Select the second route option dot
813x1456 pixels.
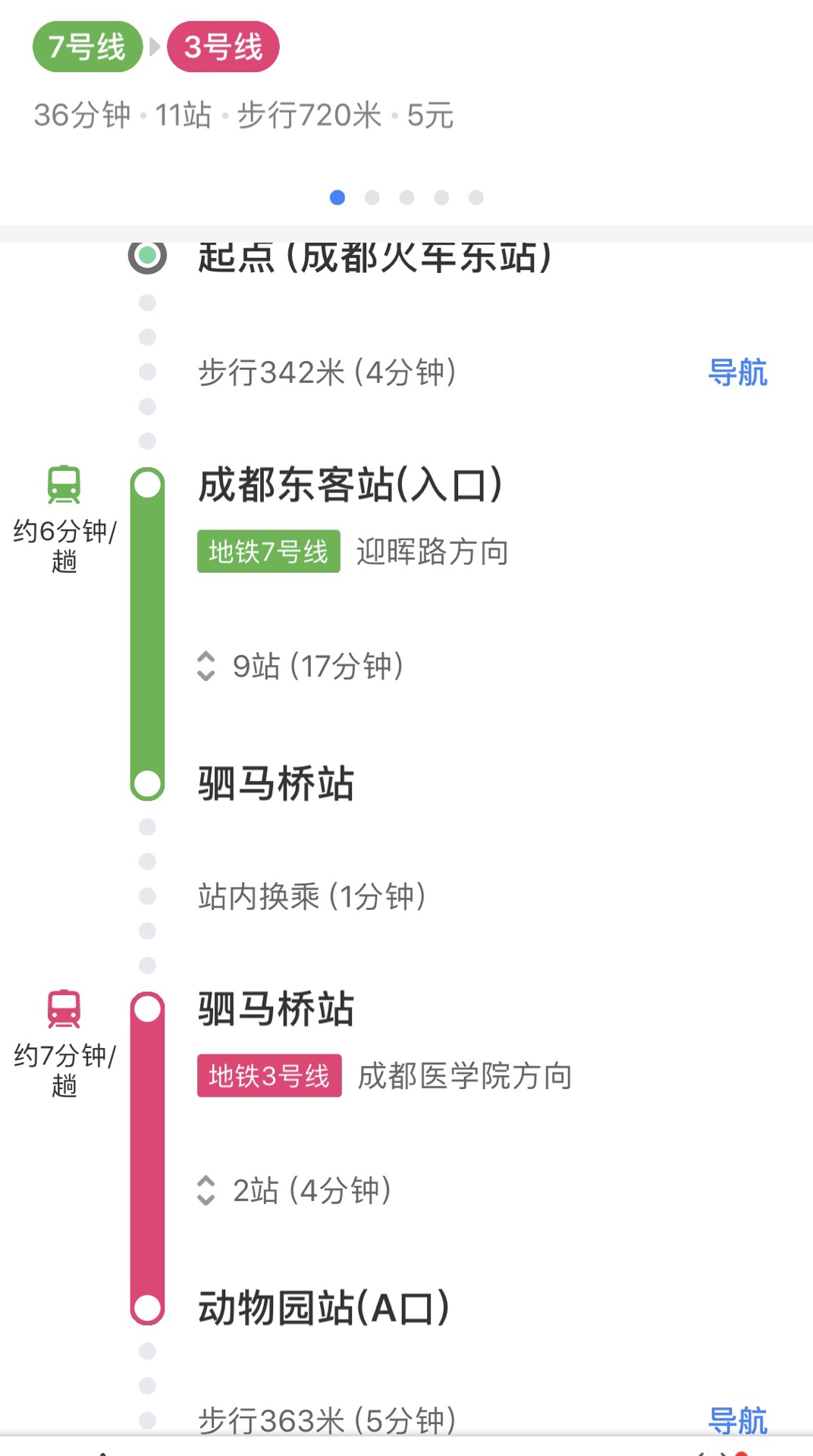click(x=372, y=198)
